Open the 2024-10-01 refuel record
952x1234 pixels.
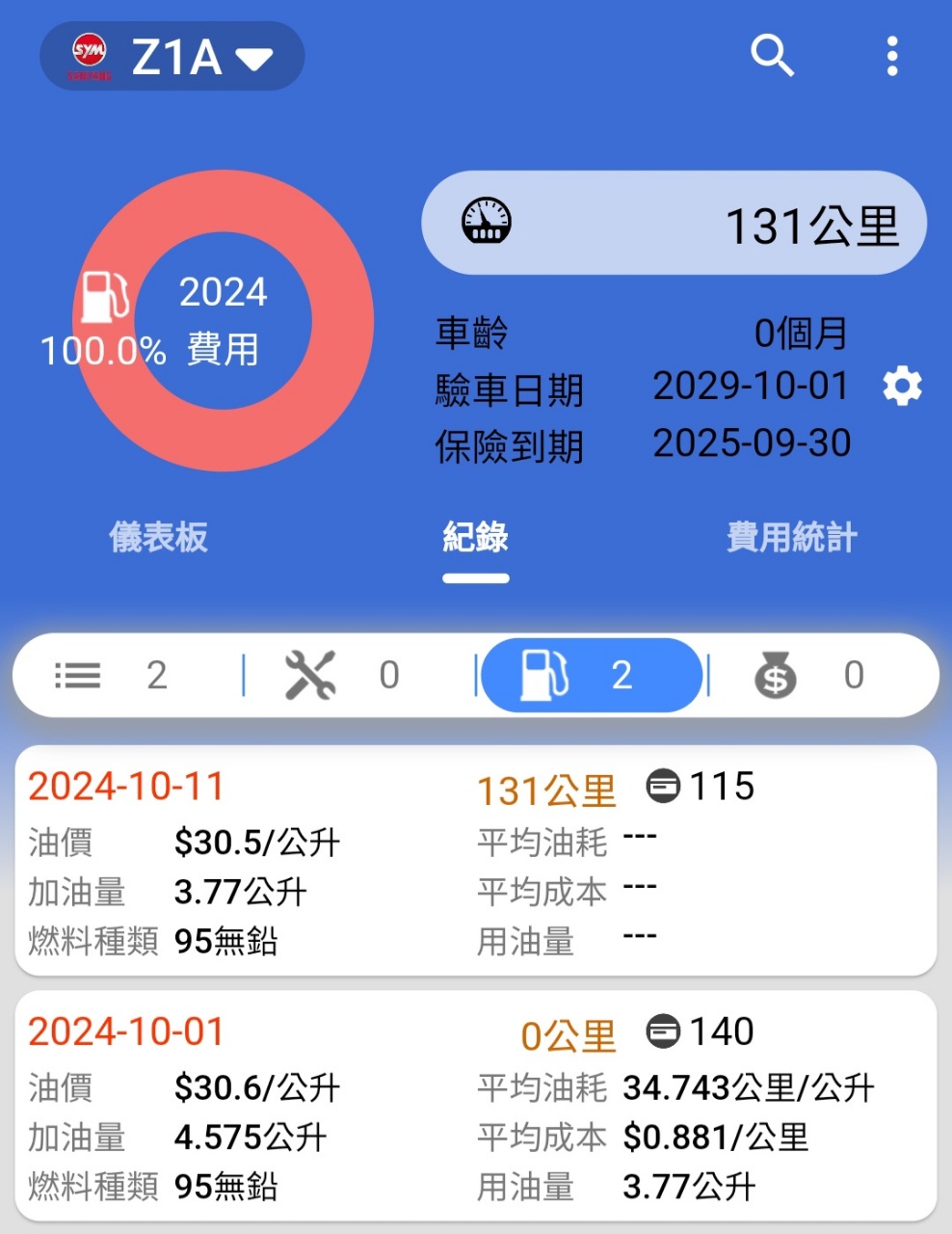pyautogui.click(x=475, y=1106)
